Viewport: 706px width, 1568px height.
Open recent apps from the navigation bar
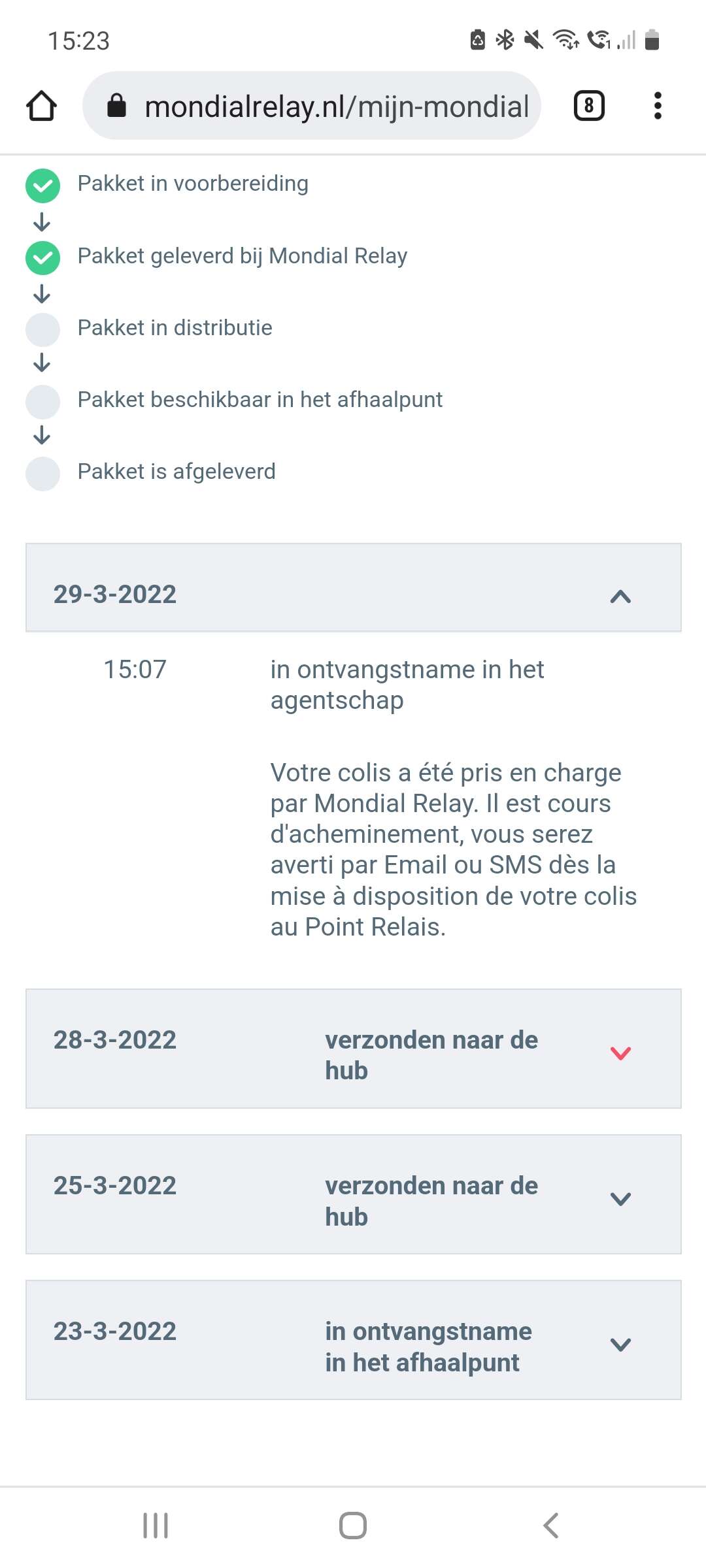(x=156, y=1526)
